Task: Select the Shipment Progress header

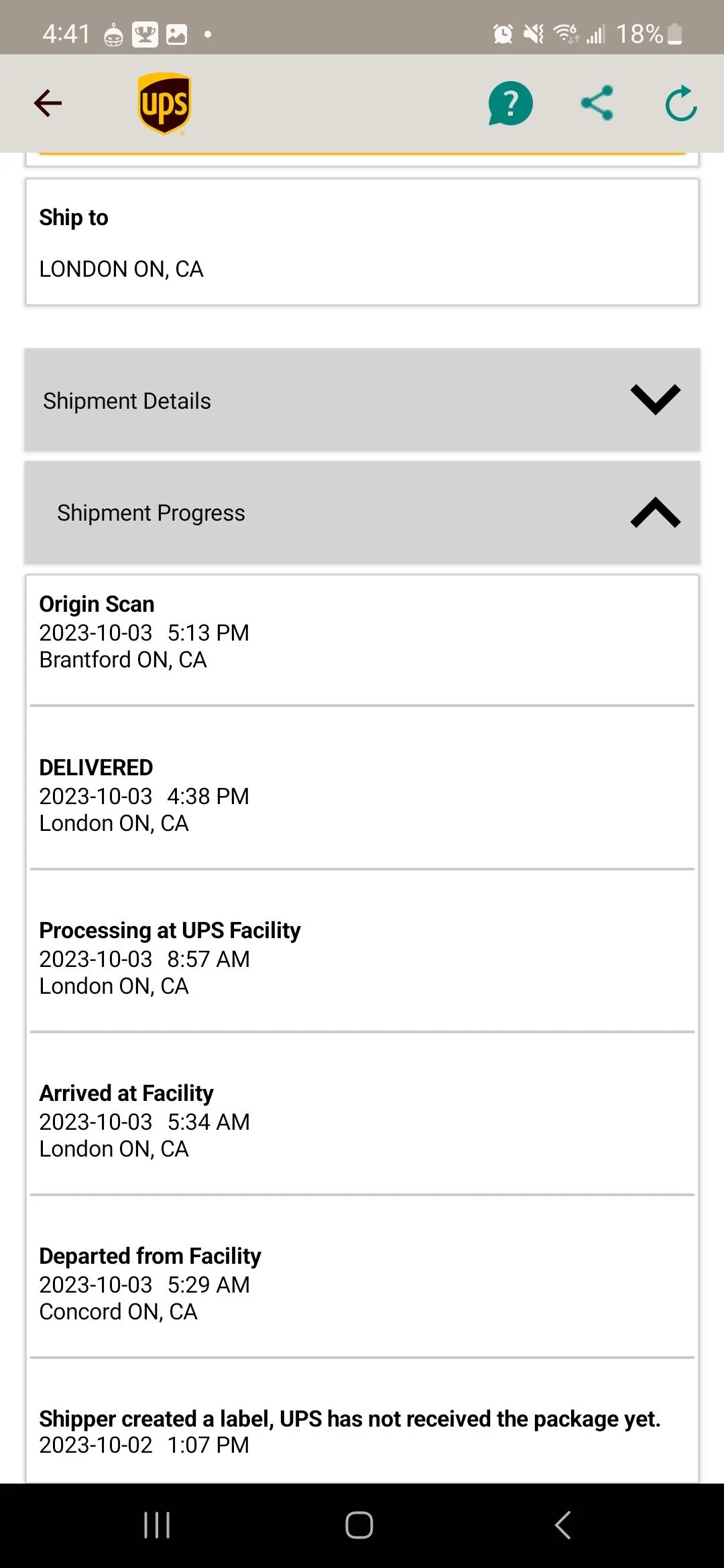Action: [x=151, y=513]
